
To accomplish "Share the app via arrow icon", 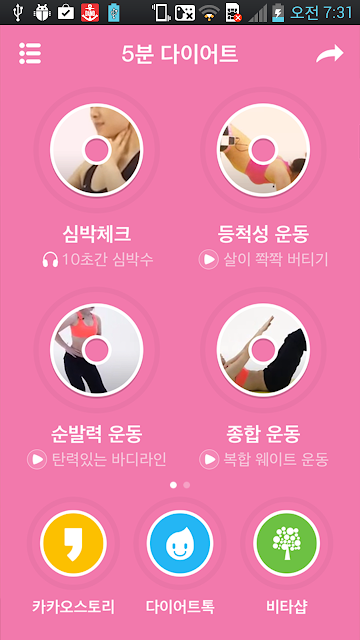I will [x=330, y=54].
